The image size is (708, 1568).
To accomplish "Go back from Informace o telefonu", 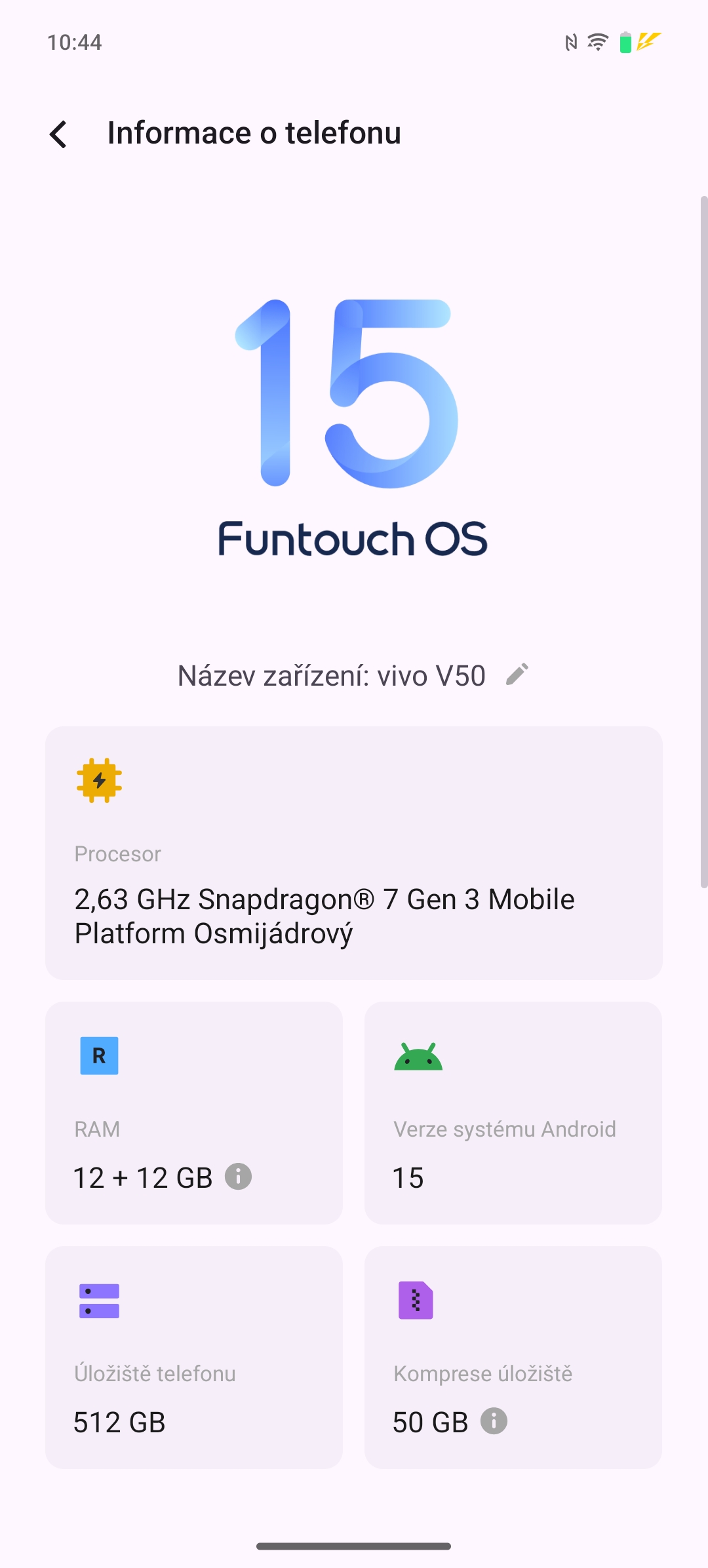I will [58, 134].
